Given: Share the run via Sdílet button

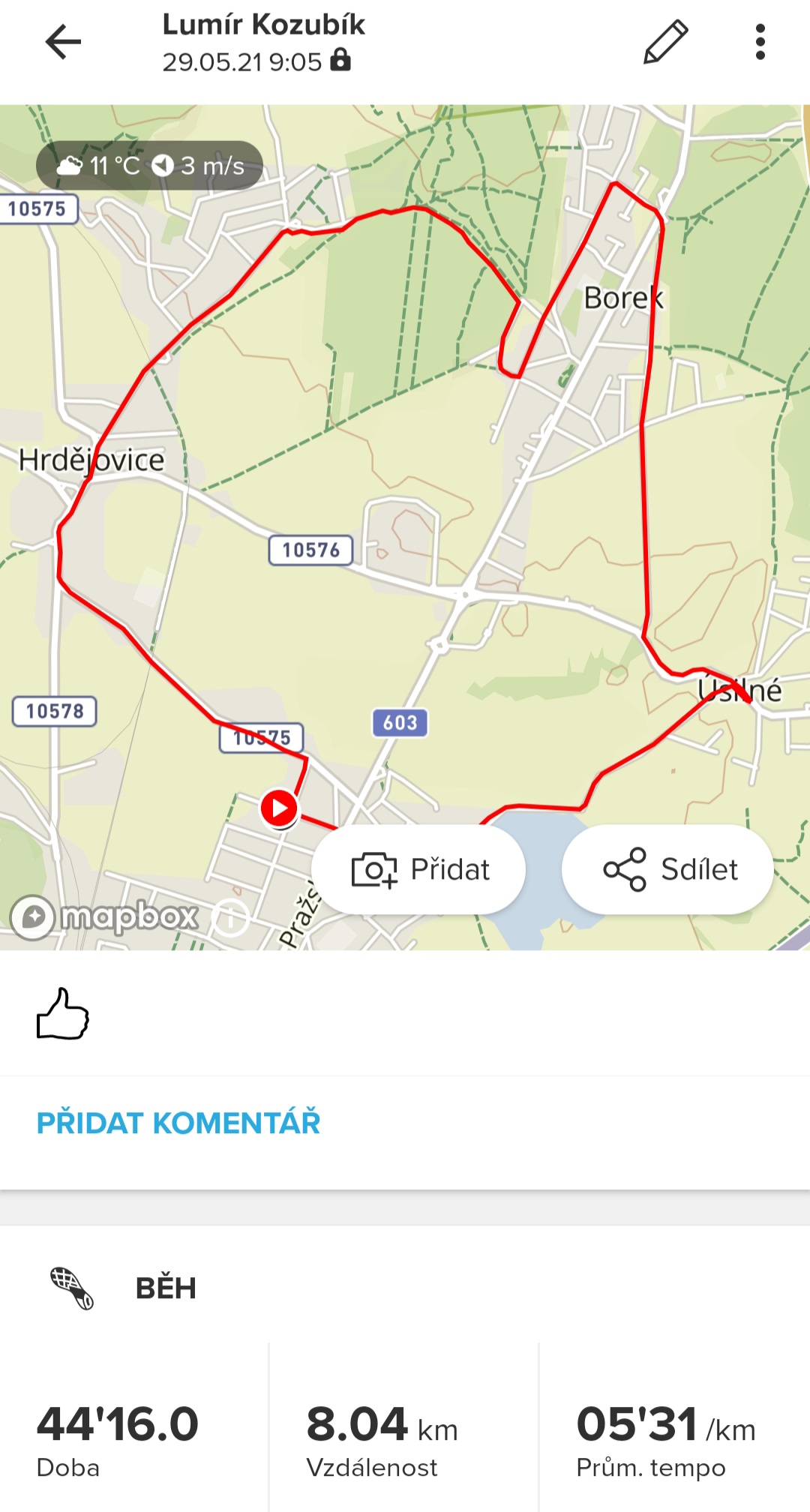Looking at the screenshot, I should click(667, 869).
